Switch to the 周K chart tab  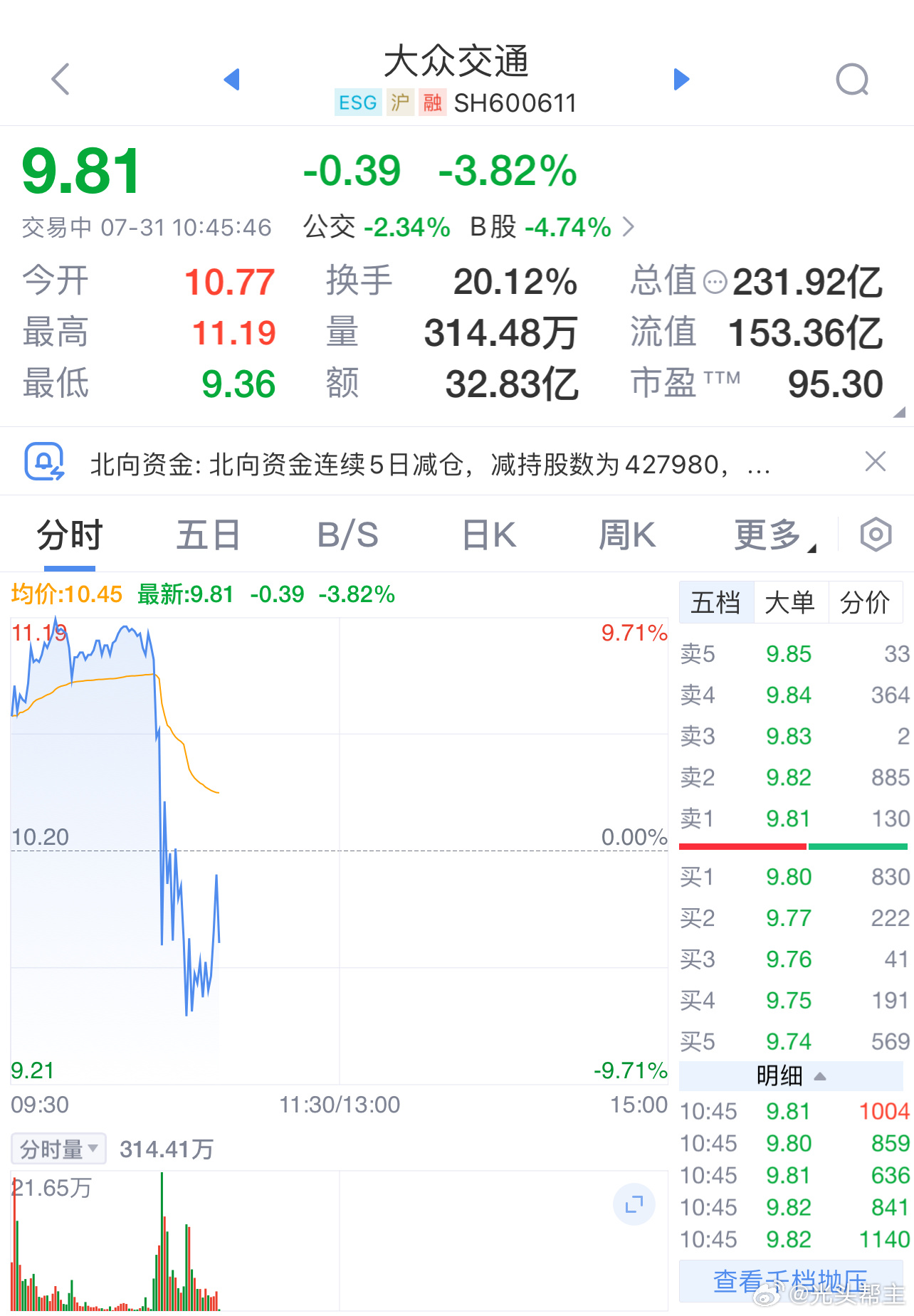(x=626, y=535)
